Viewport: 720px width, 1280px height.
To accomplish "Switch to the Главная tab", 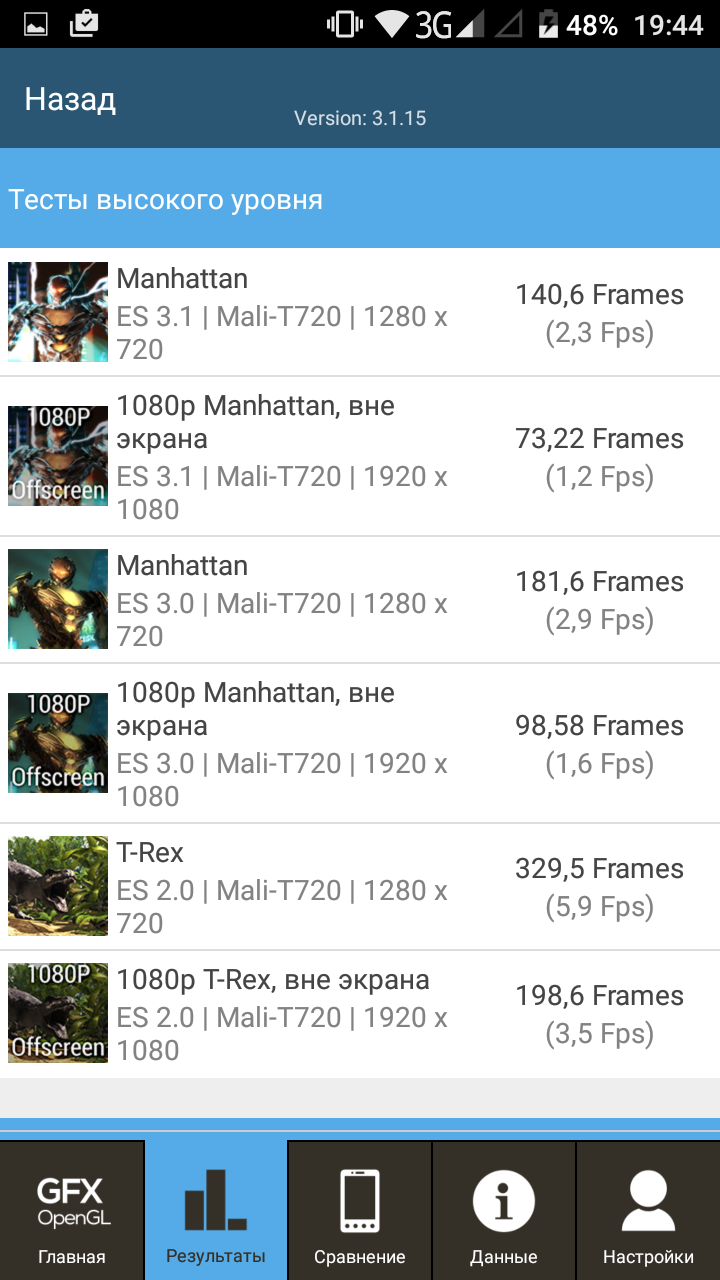I will coord(72,1210).
